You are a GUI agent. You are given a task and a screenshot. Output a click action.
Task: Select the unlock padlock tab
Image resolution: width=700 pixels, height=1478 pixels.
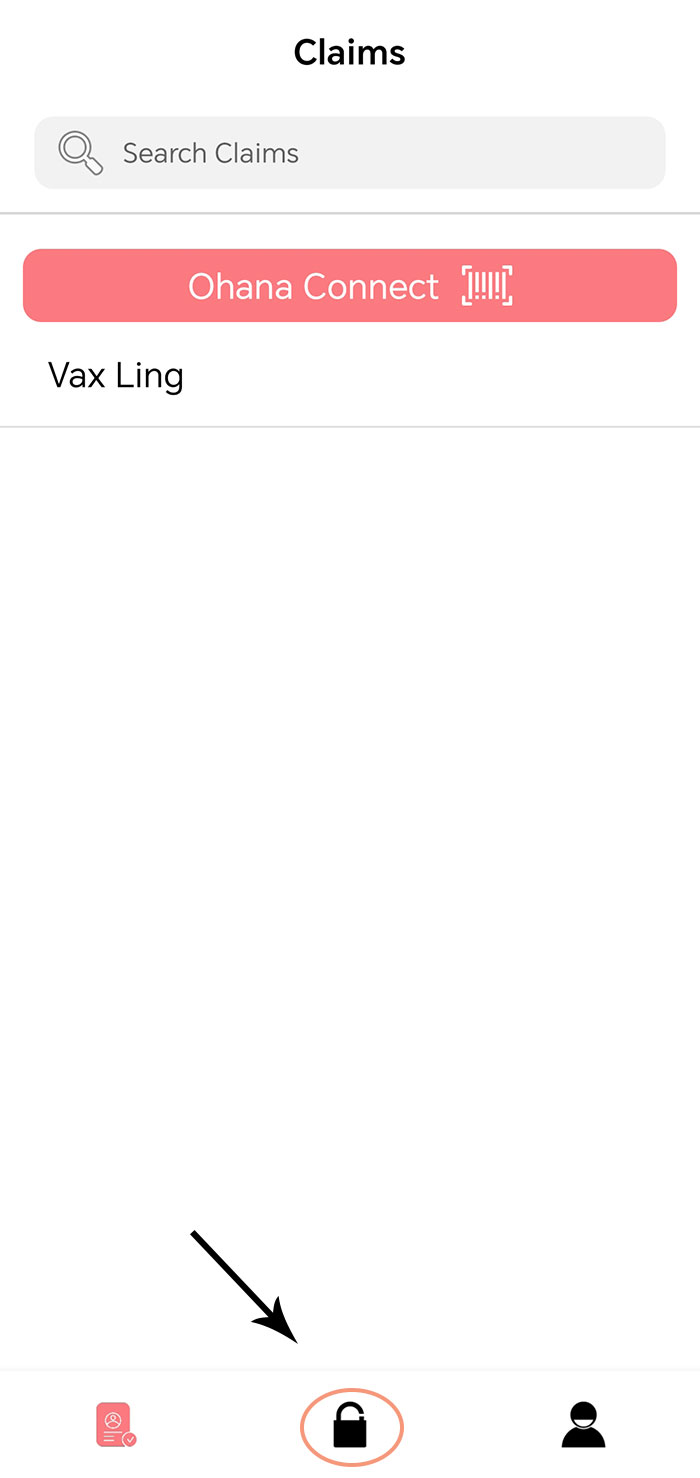tap(351, 1426)
